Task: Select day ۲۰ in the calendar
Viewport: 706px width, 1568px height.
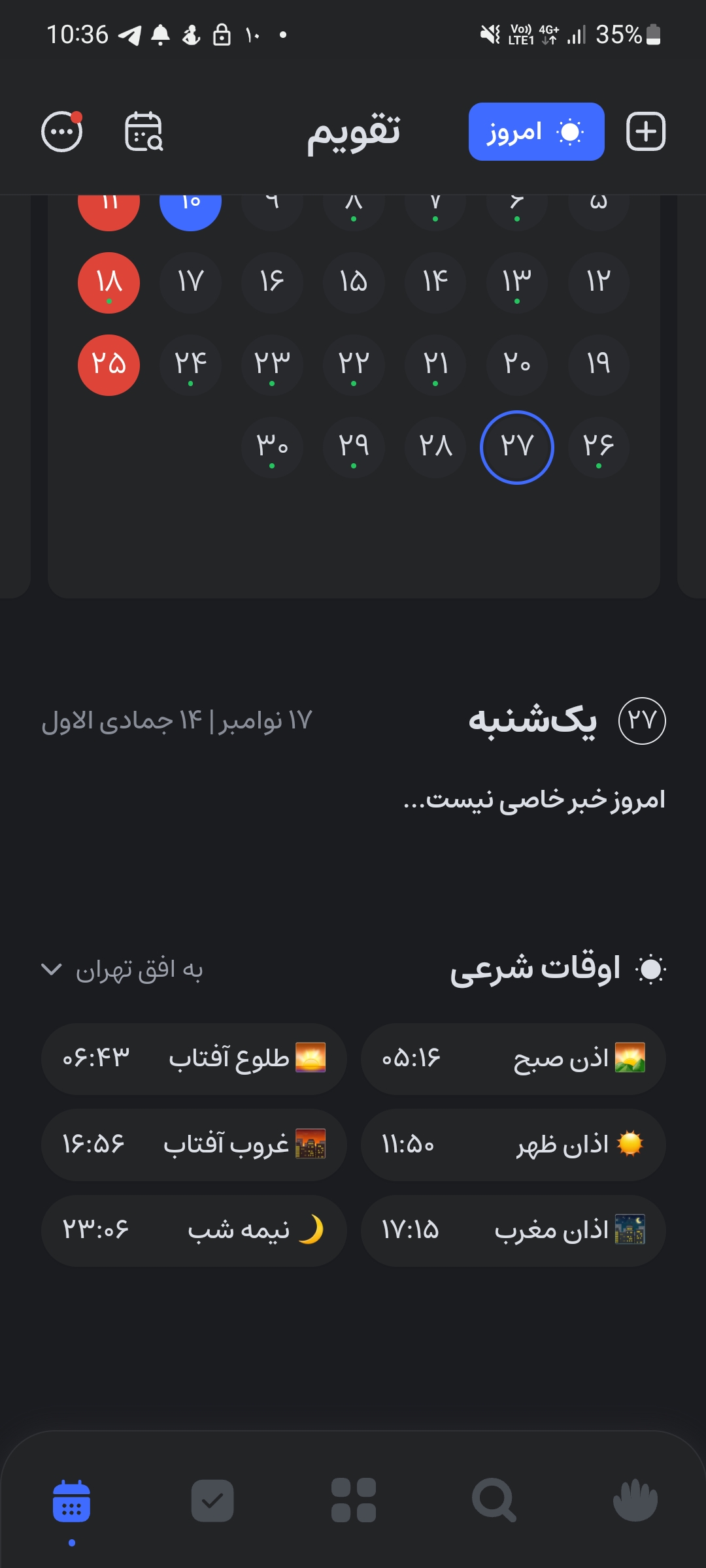Action: 517,365
